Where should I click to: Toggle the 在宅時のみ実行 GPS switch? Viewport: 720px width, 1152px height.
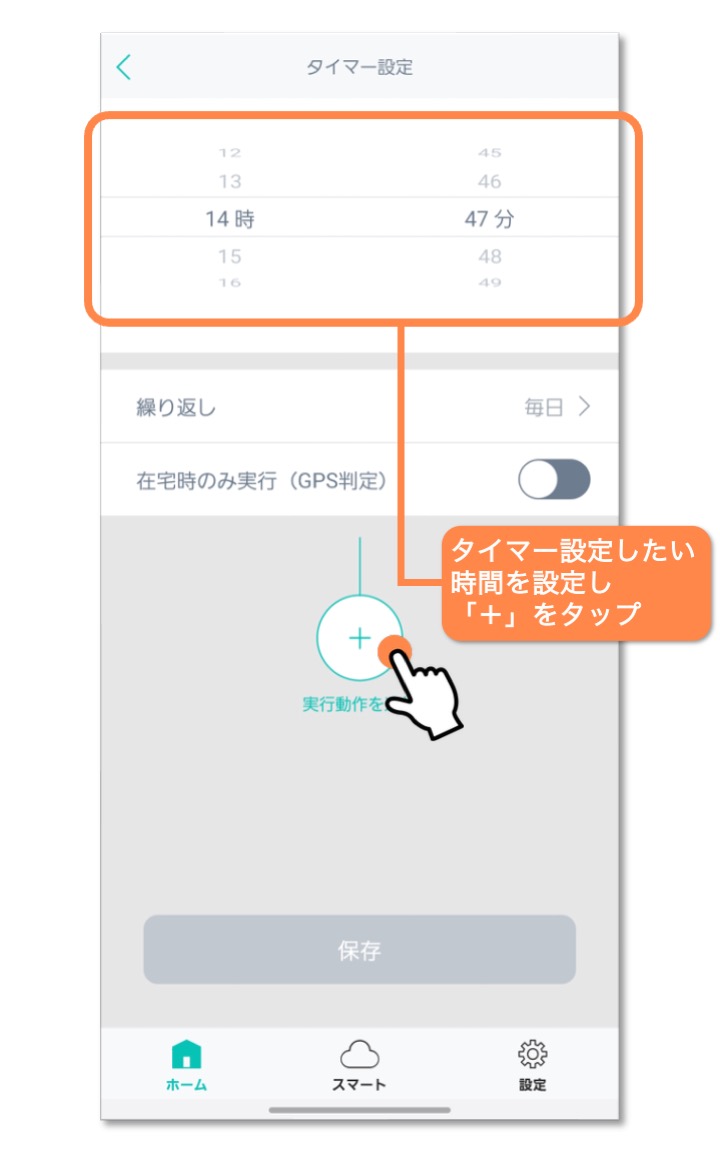554,480
